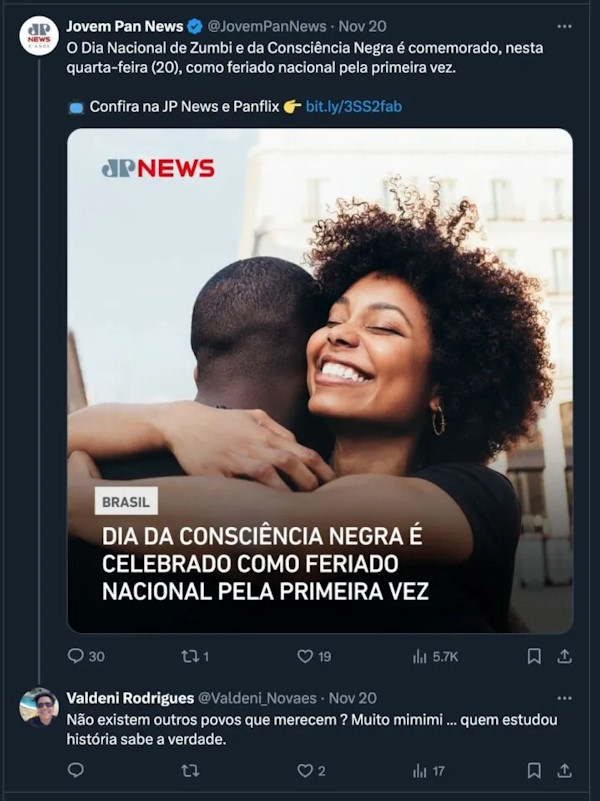
Task: Retweet Valdeni Rodrigues reply
Action: click(x=188, y=770)
